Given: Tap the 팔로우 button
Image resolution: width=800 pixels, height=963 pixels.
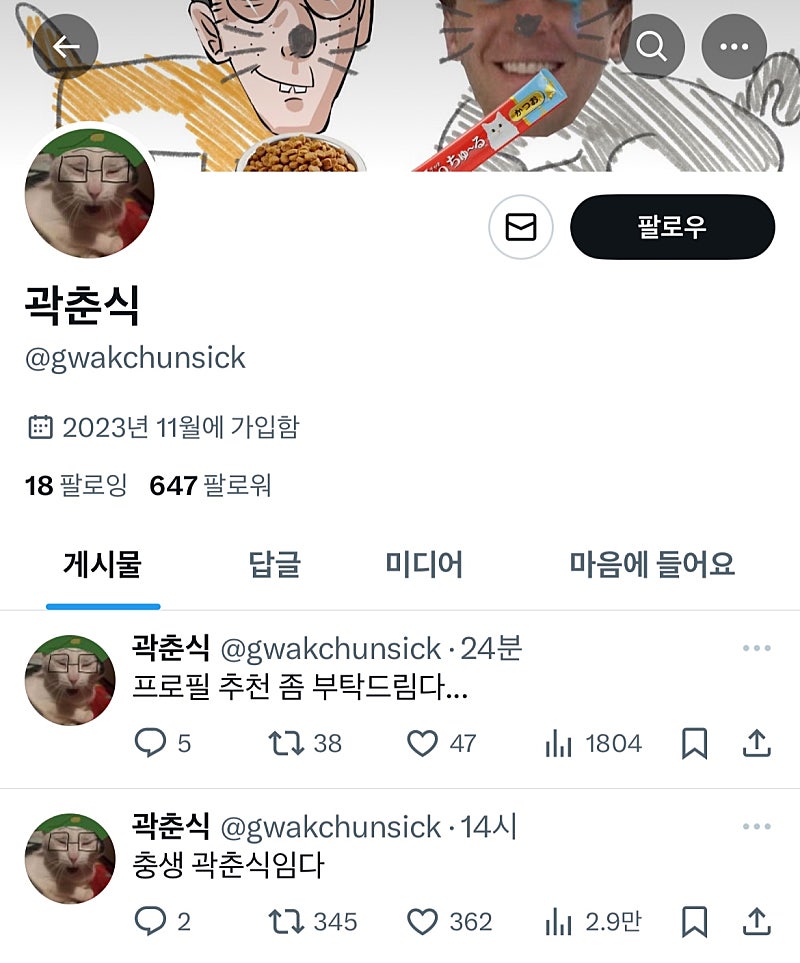Looking at the screenshot, I should [672, 227].
